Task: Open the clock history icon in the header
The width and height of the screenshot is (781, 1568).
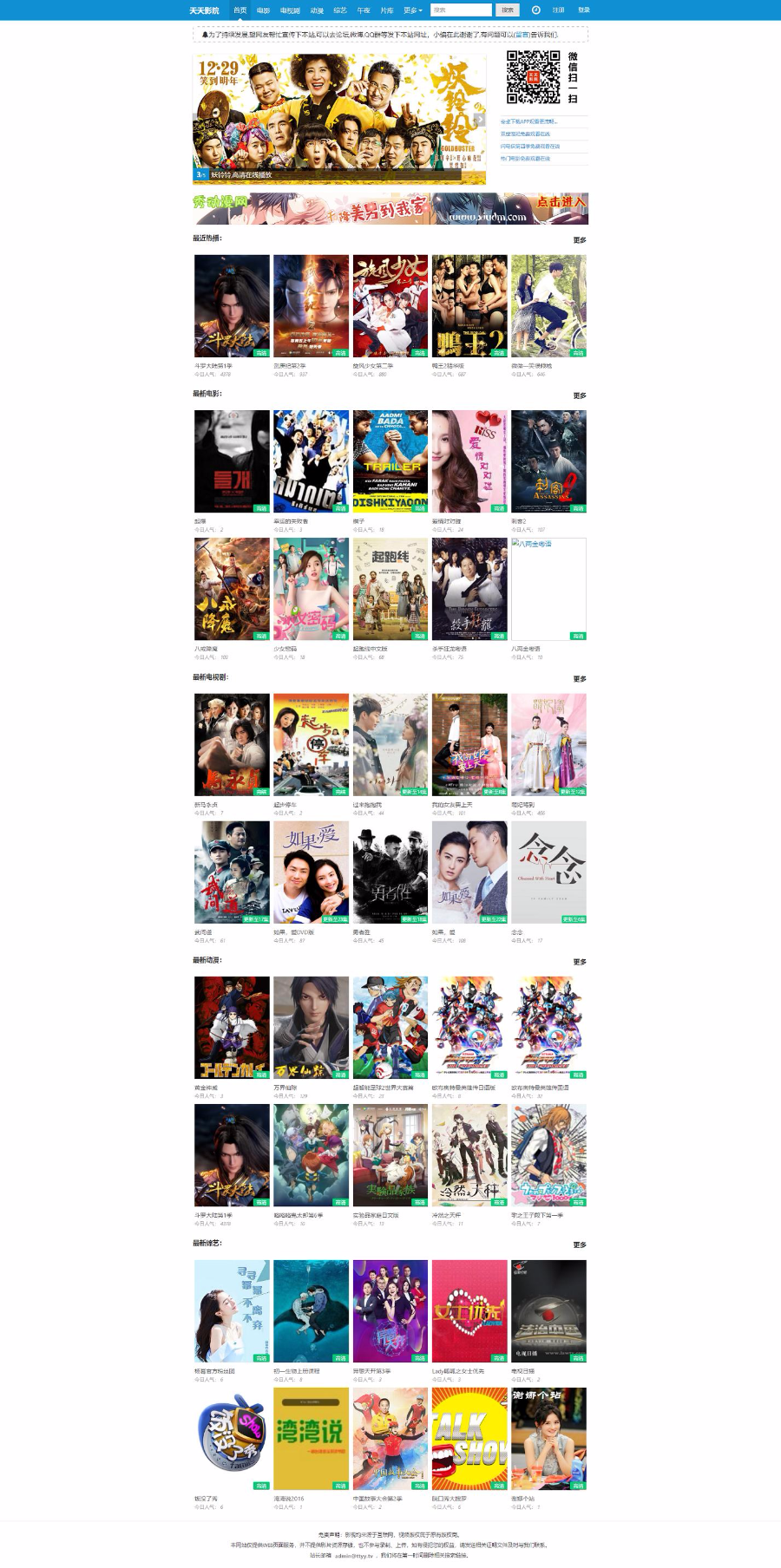Action: (535, 10)
